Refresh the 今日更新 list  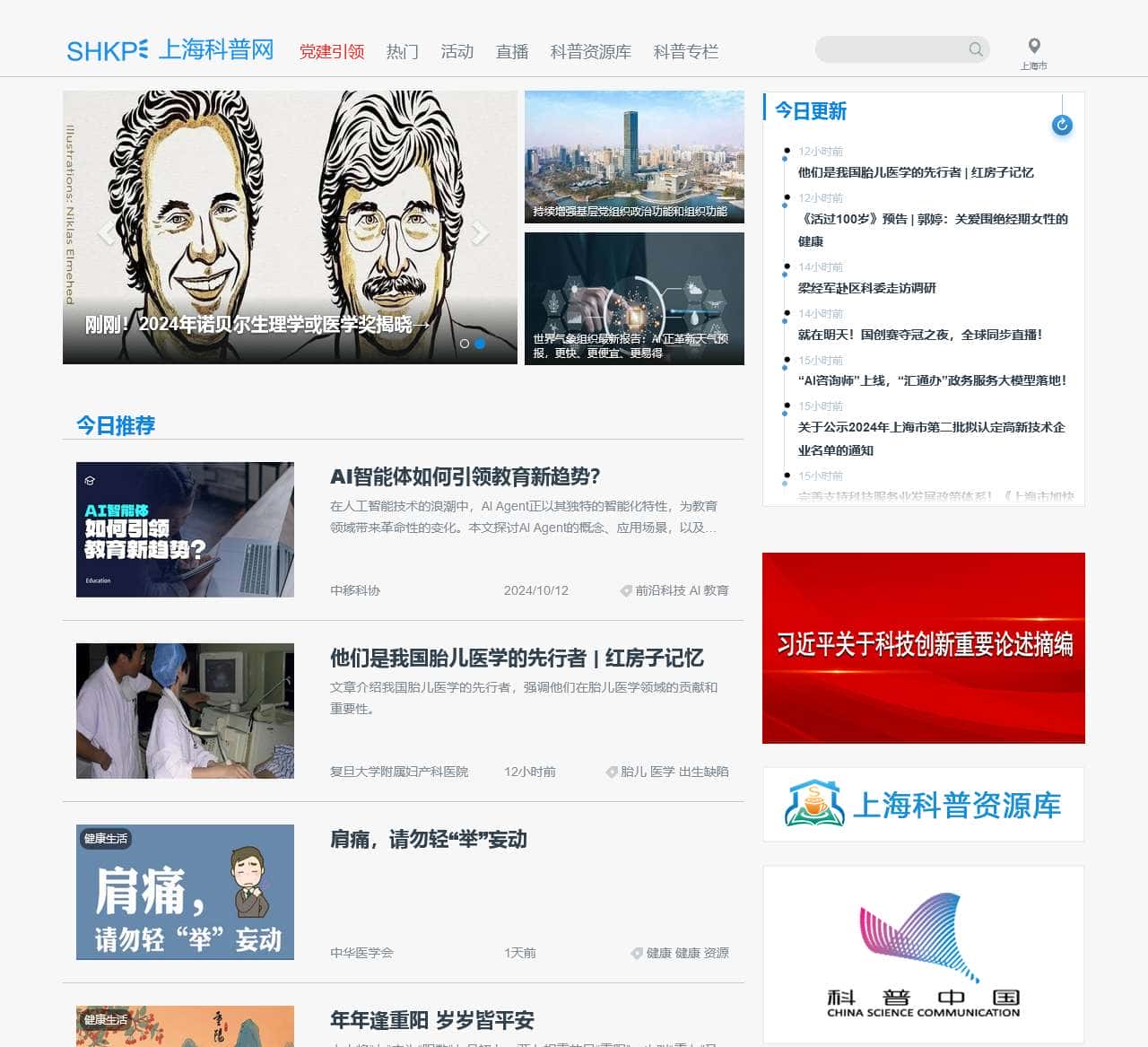pyautogui.click(x=1062, y=126)
